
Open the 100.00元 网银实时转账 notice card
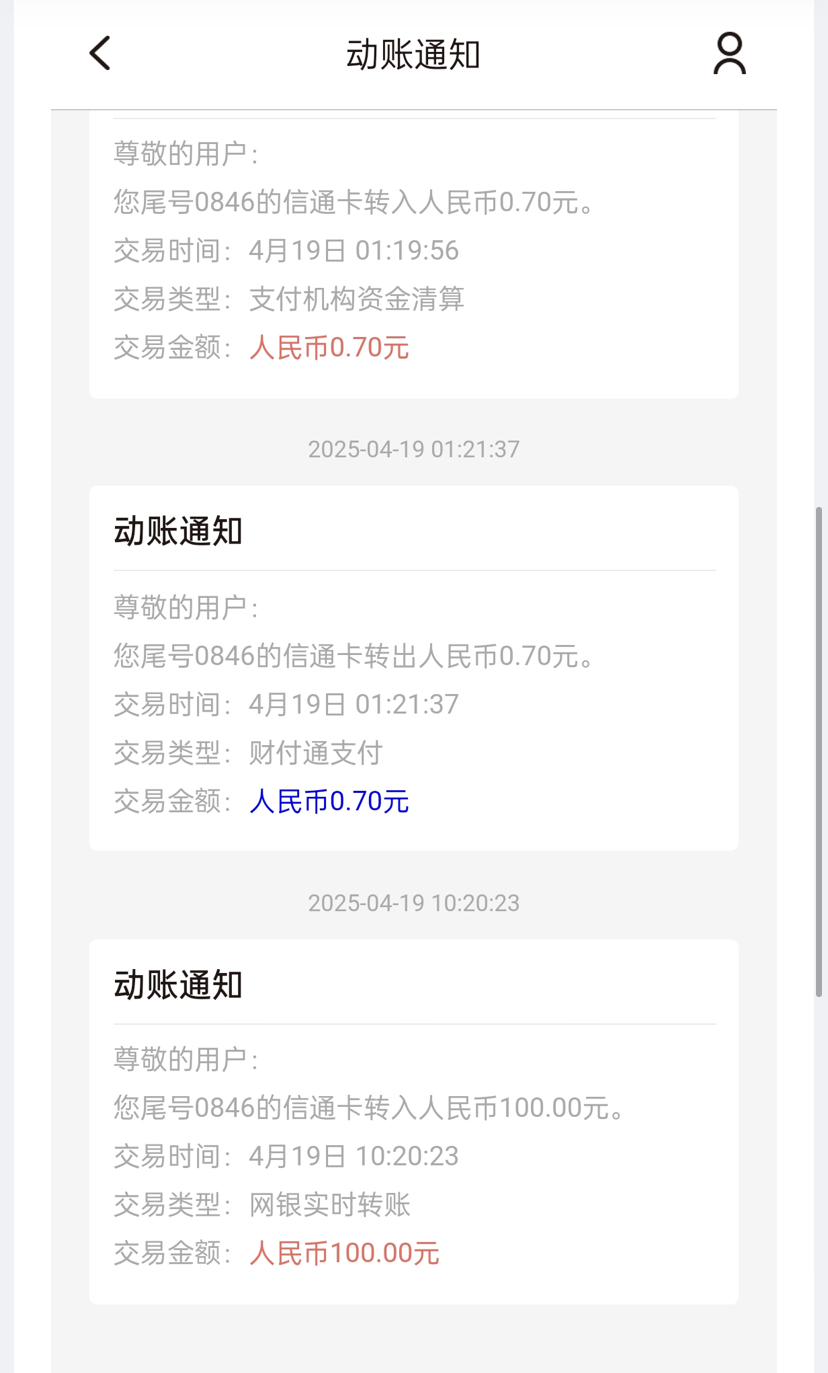tap(414, 1121)
